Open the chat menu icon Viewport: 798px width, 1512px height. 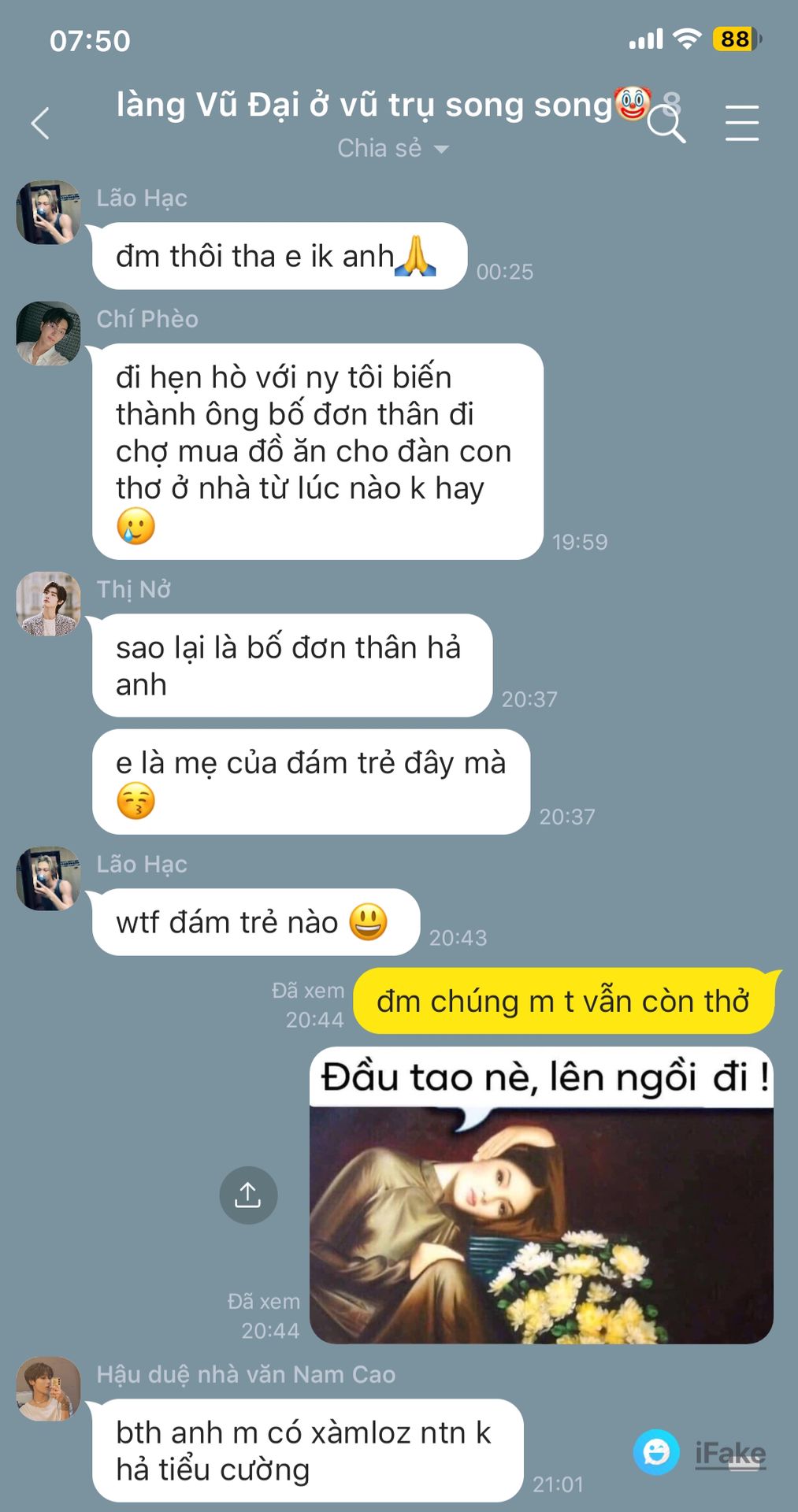741,124
